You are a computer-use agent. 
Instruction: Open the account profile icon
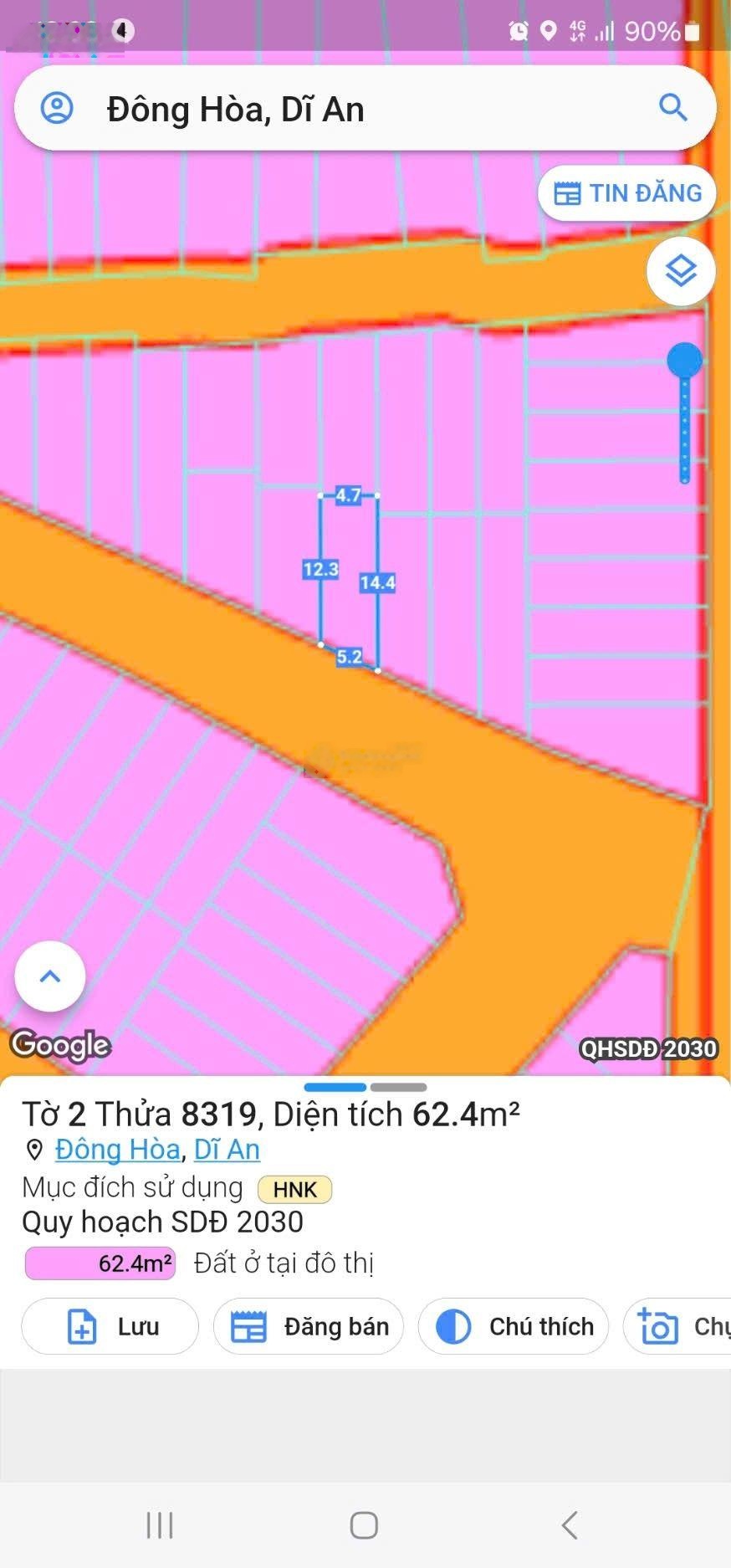tap(57, 109)
